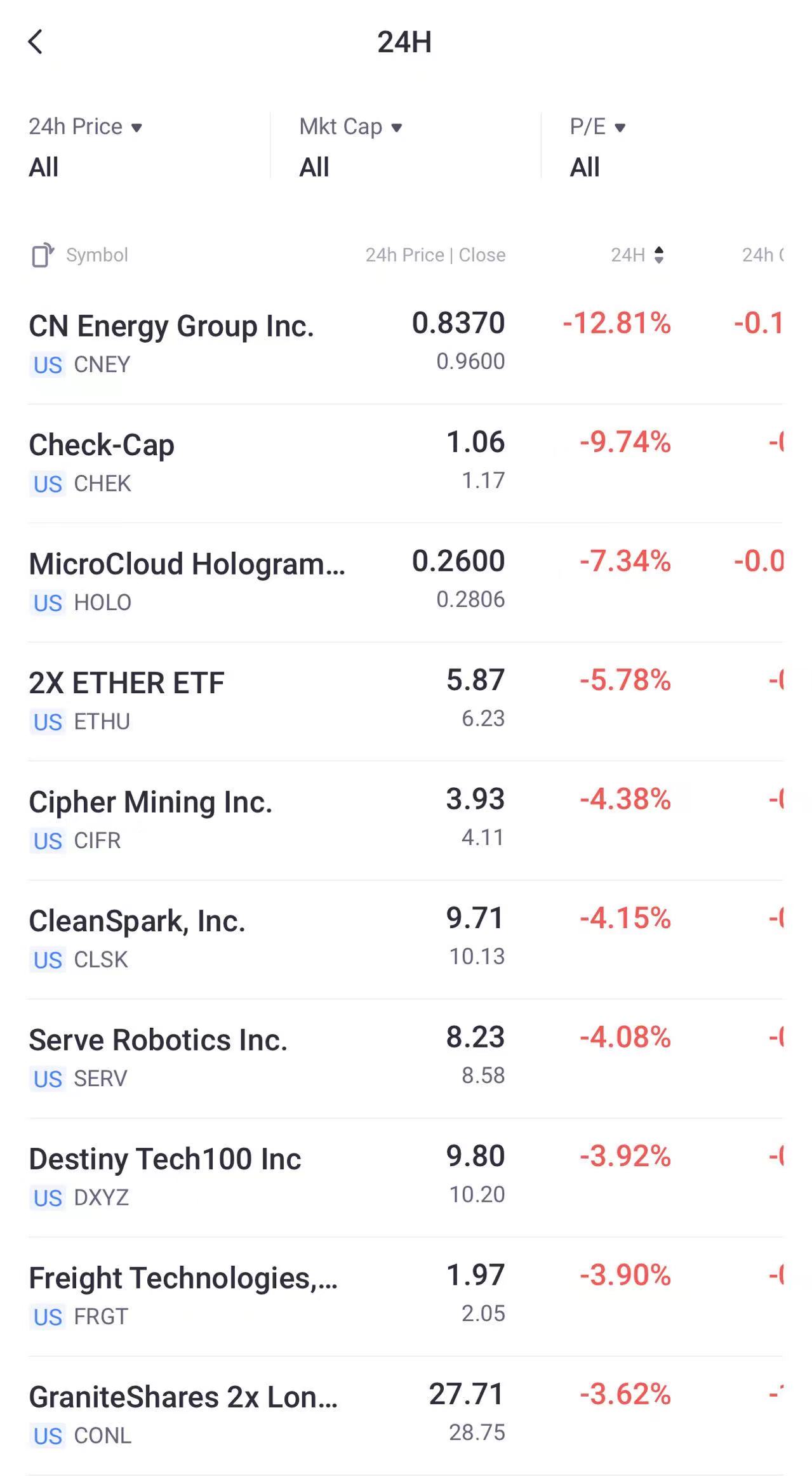Expand the Mkt Cap filter
Image resolution: width=812 pixels, height=1476 pixels.
coord(350,127)
